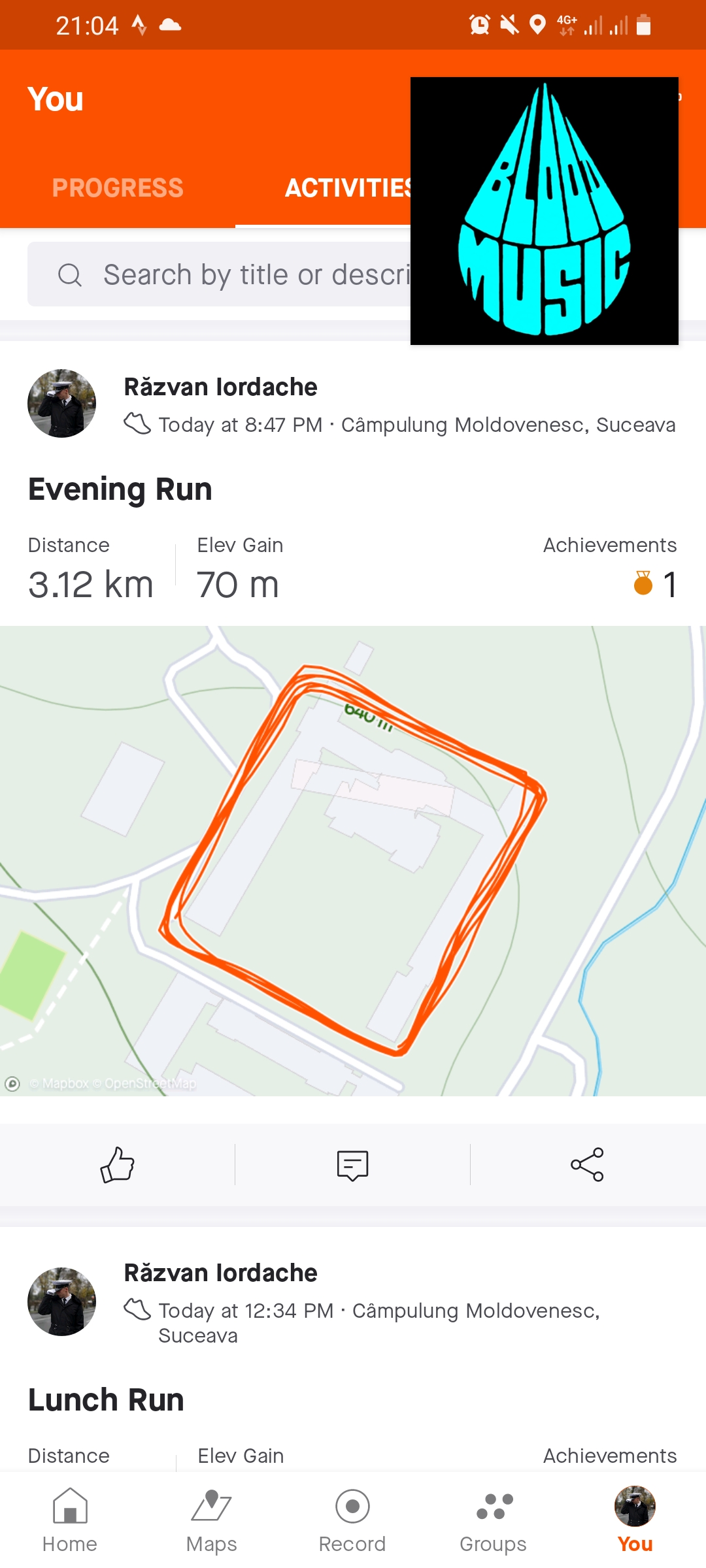View the Evening Run route map

pyautogui.click(x=353, y=860)
